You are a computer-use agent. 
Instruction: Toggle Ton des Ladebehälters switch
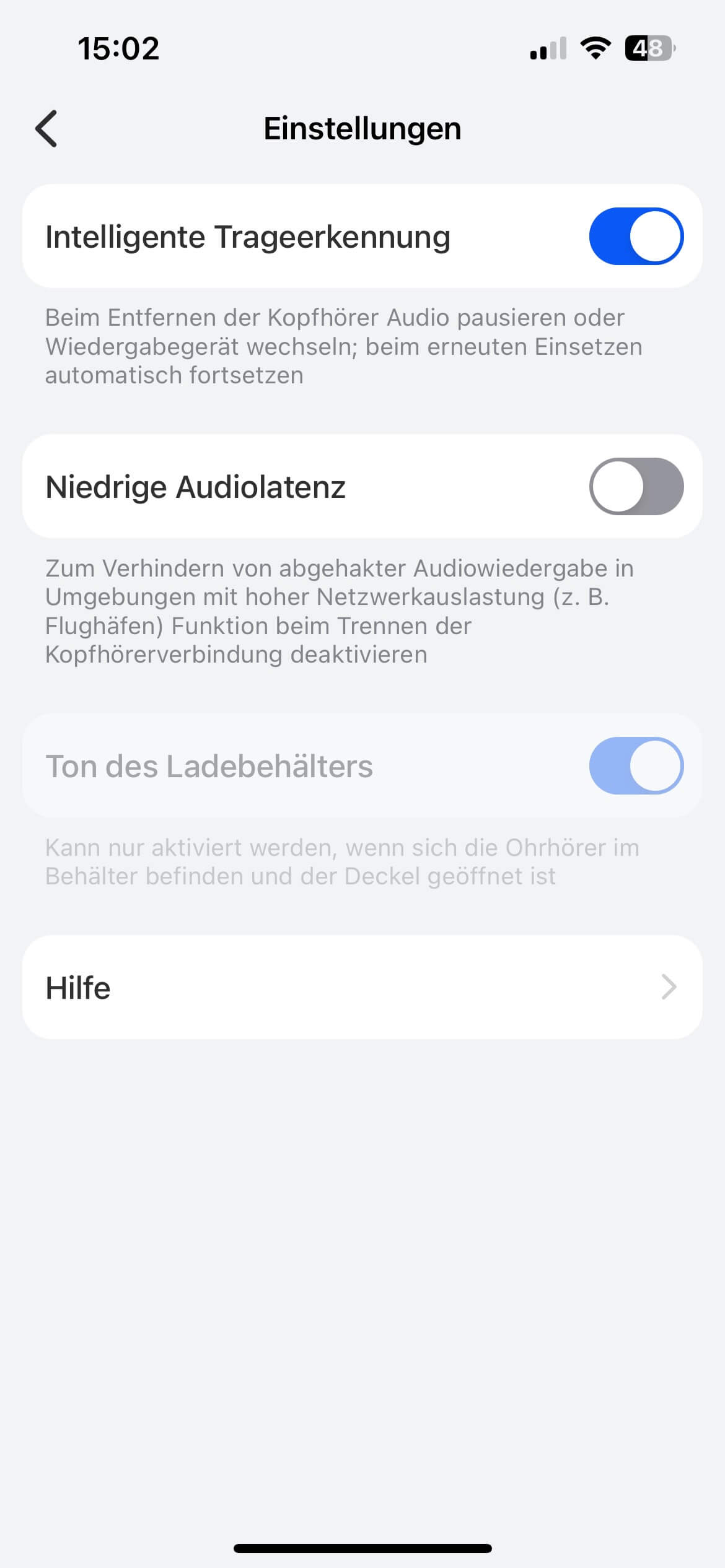(x=636, y=766)
